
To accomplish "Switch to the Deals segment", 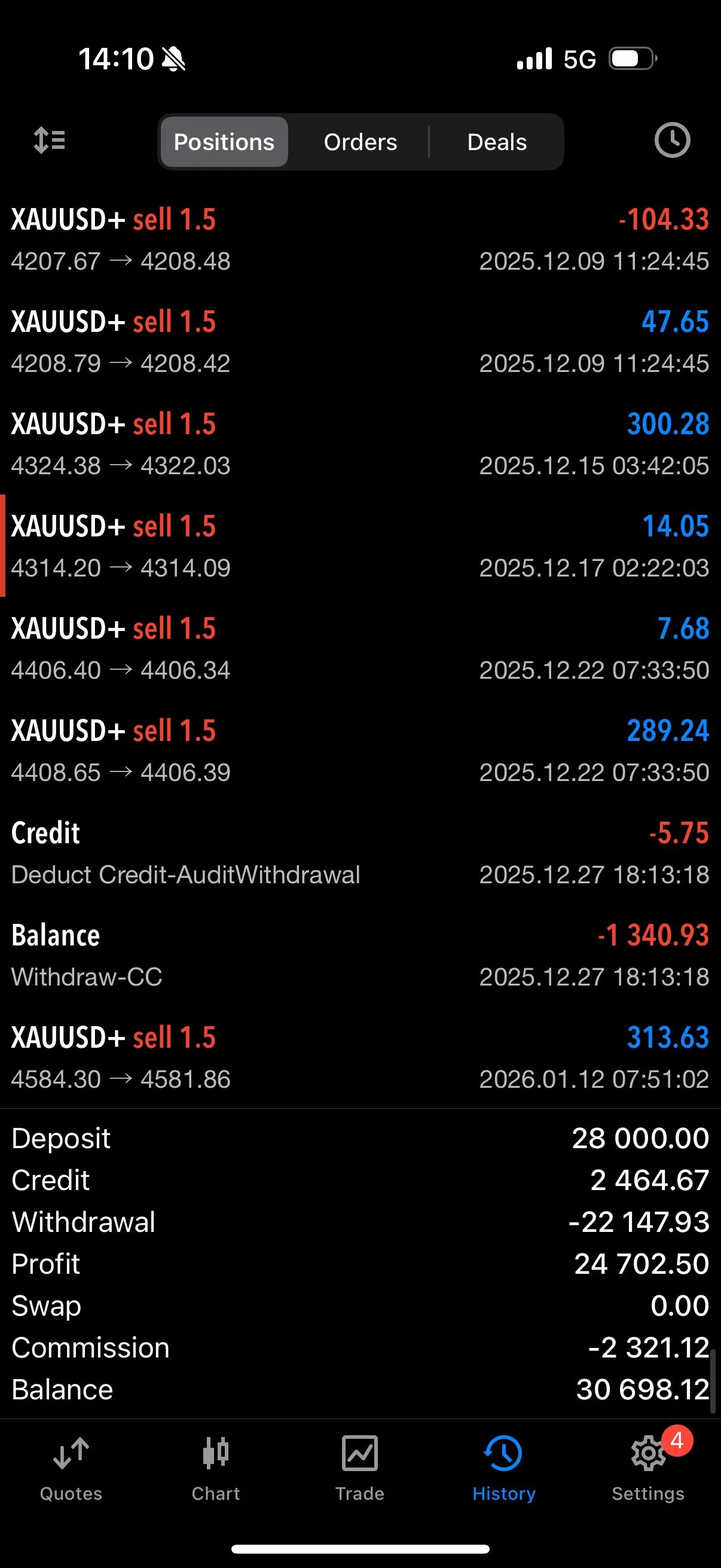I will click(x=496, y=142).
